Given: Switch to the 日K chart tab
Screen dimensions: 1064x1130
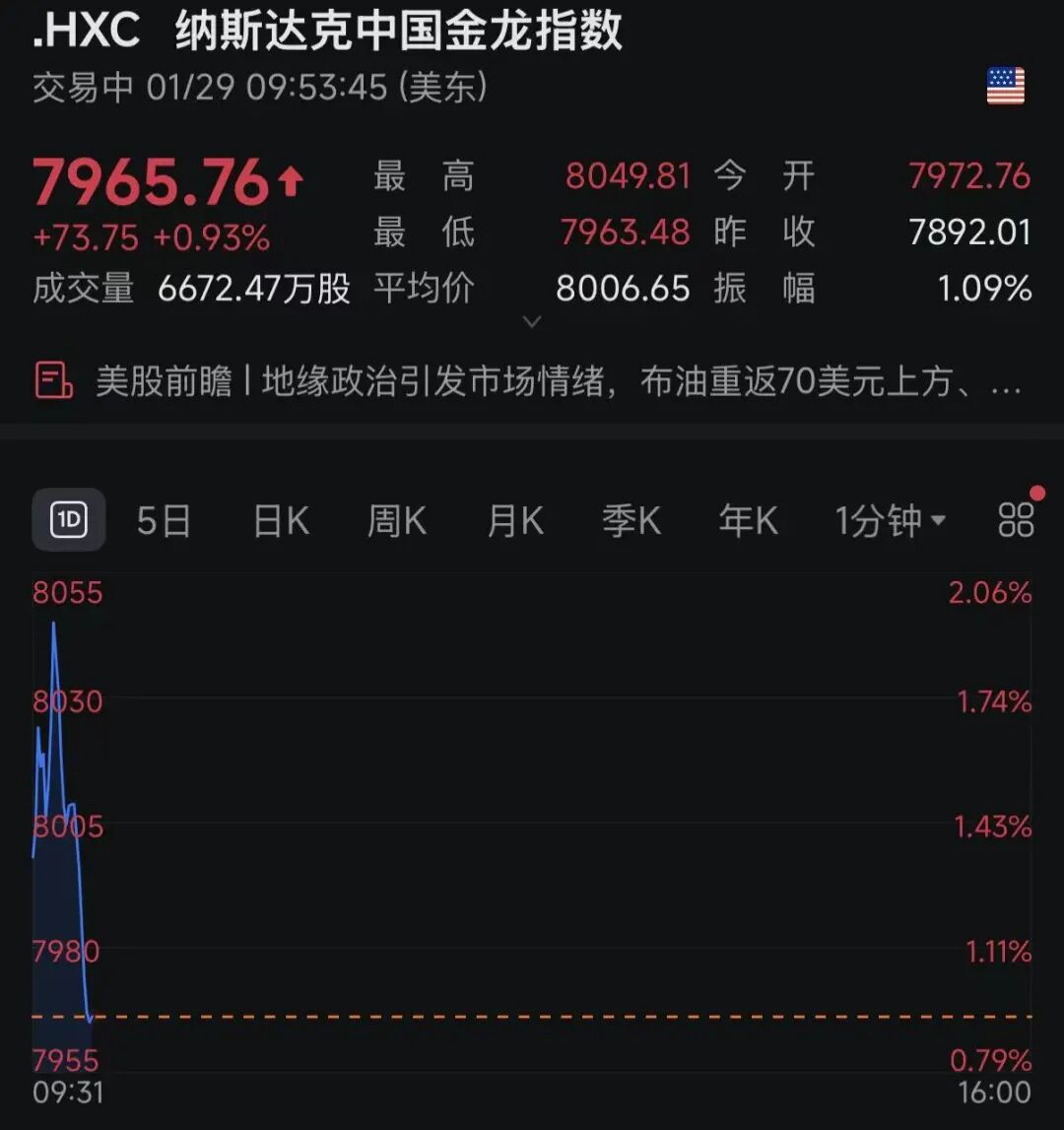Looking at the screenshot, I should 281,520.
